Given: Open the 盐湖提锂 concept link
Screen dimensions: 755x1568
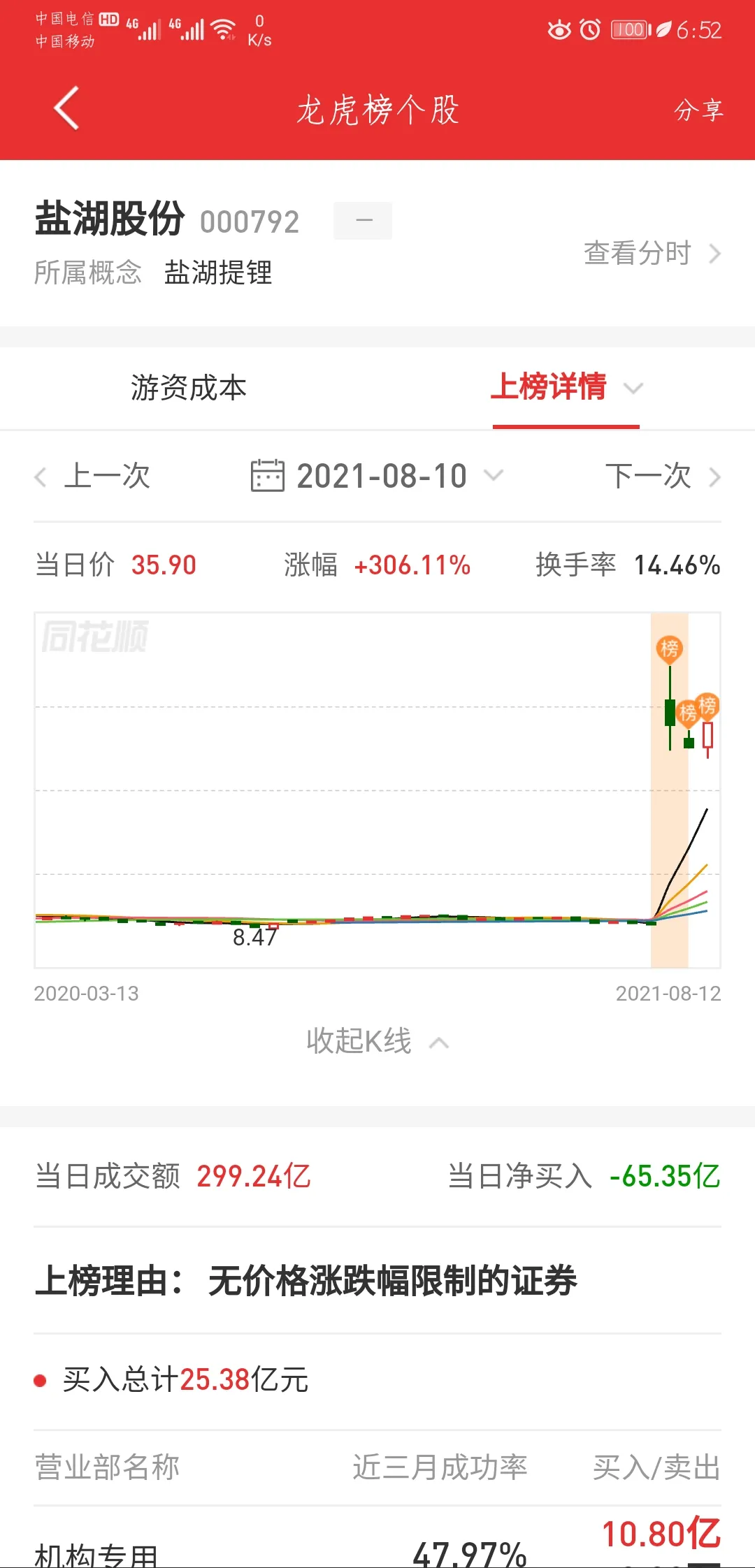Looking at the screenshot, I should pyautogui.click(x=217, y=273).
